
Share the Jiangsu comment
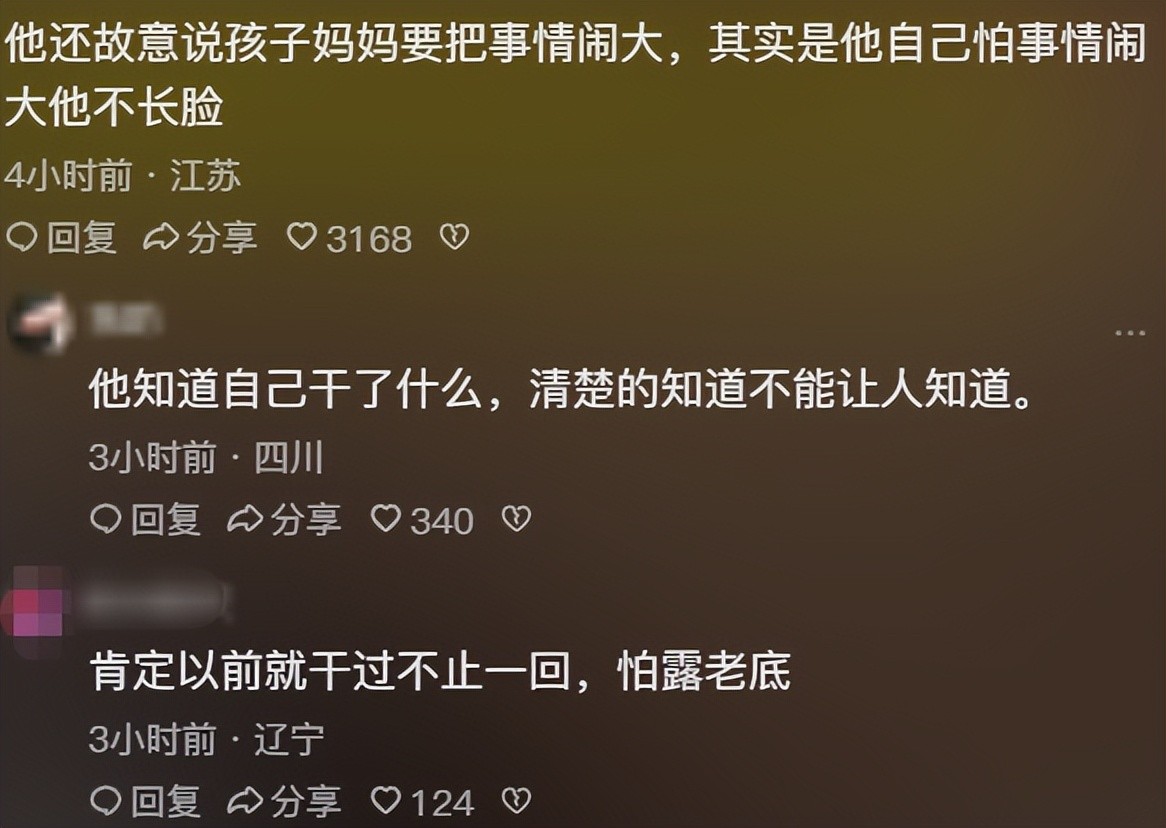pos(200,238)
